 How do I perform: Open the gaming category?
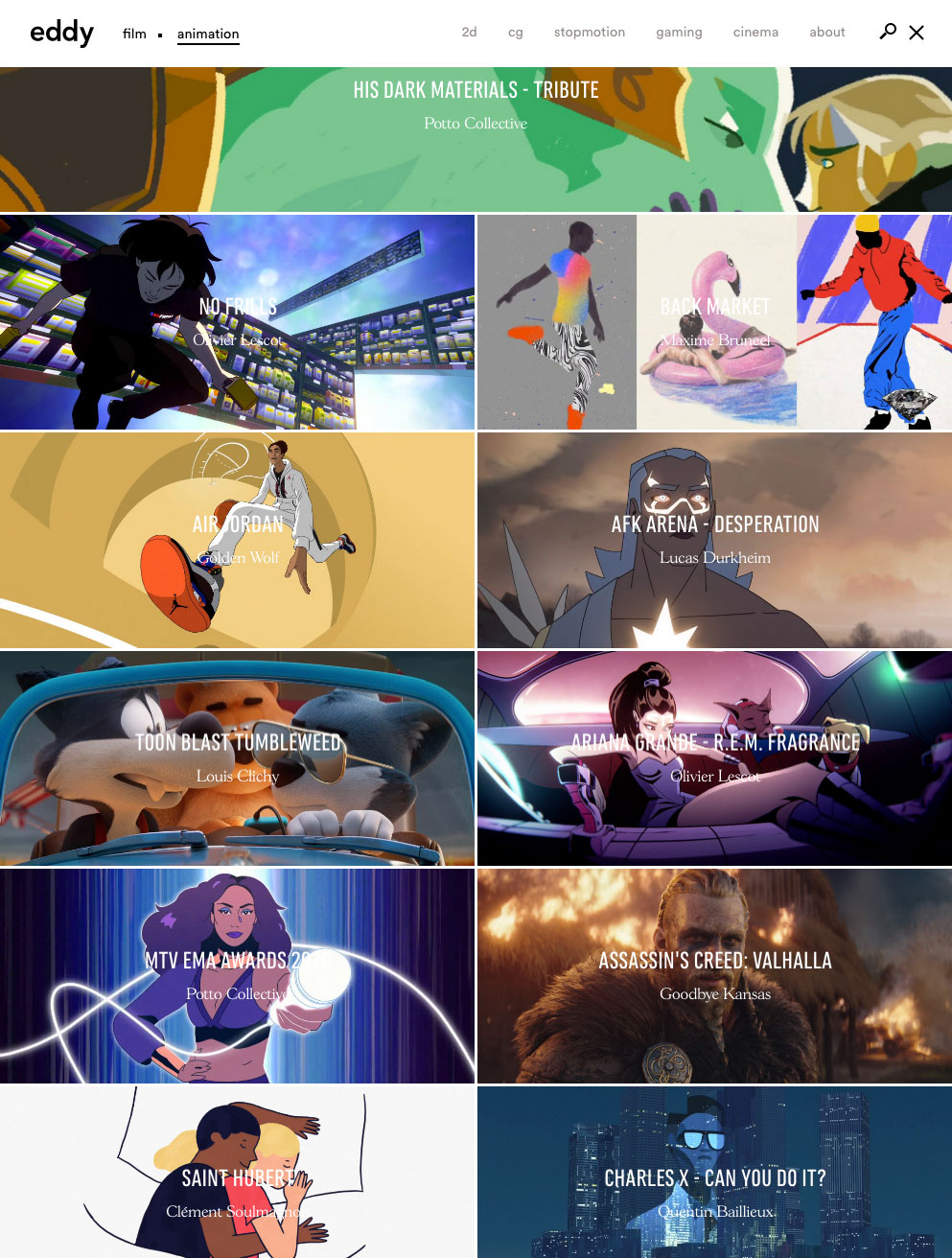click(679, 32)
